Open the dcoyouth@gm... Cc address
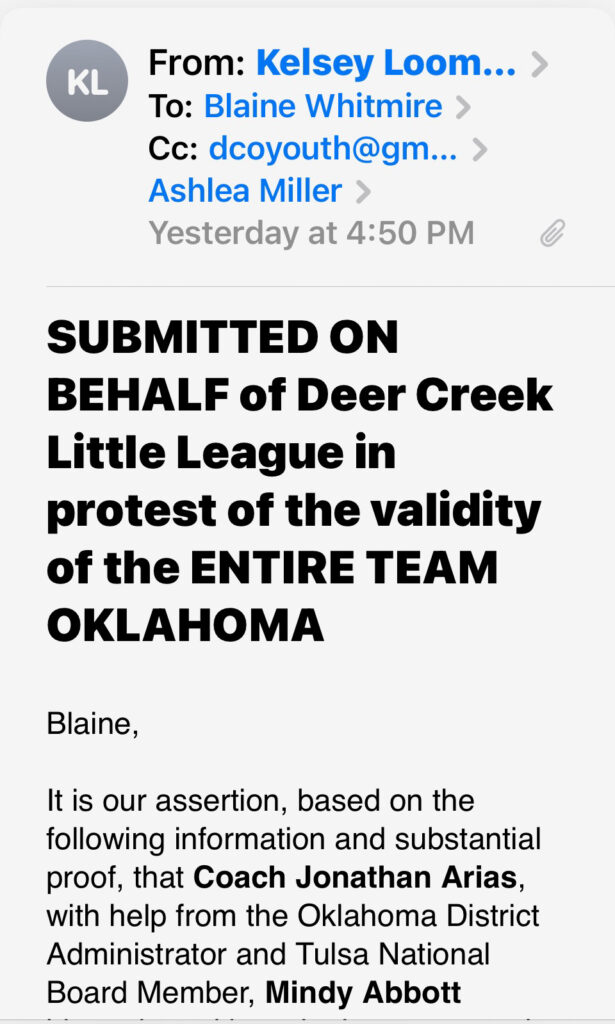This screenshot has height=1024, width=615. (x=333, y=148)
